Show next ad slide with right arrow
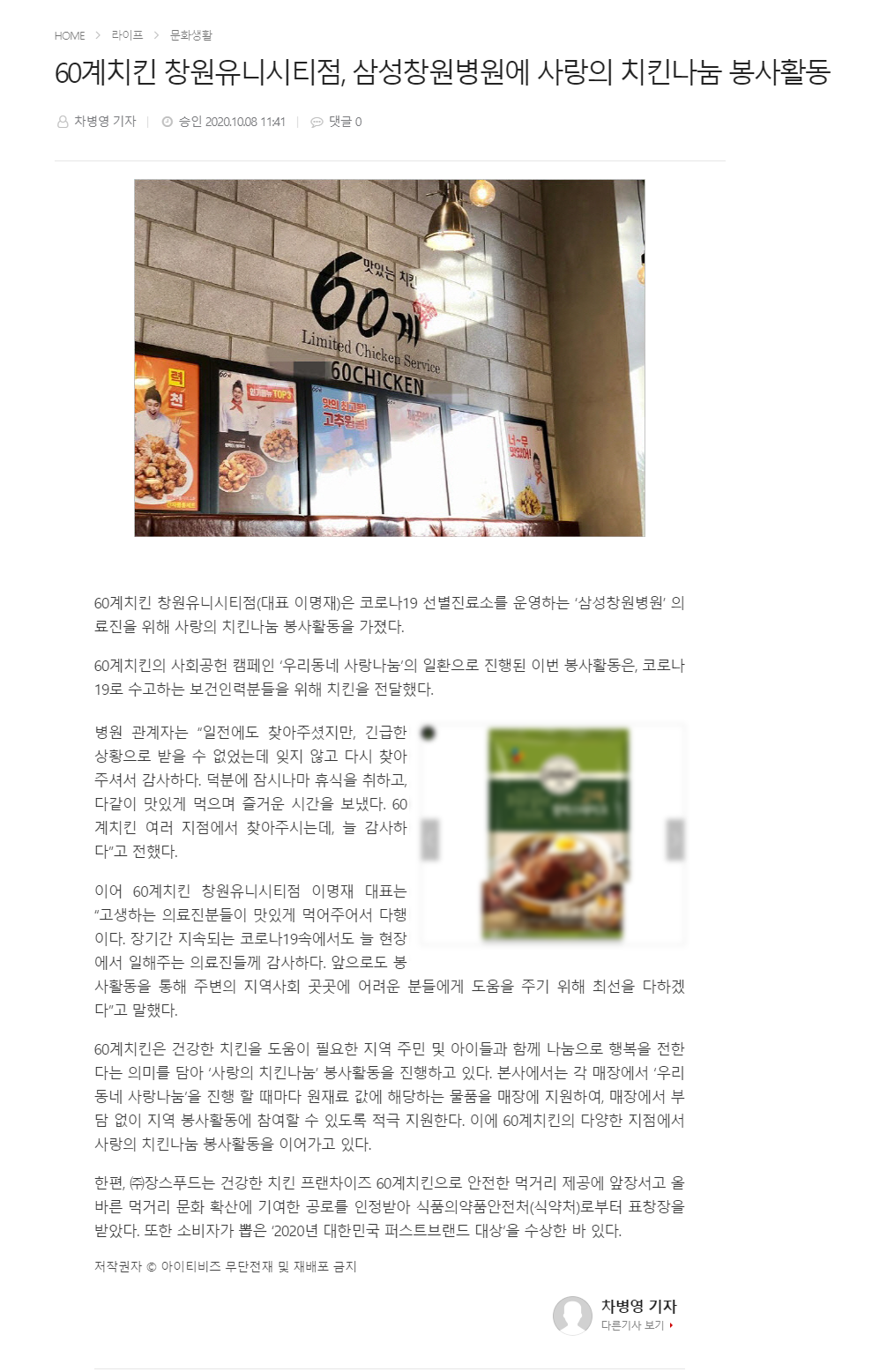 click(x=674, y=839)
